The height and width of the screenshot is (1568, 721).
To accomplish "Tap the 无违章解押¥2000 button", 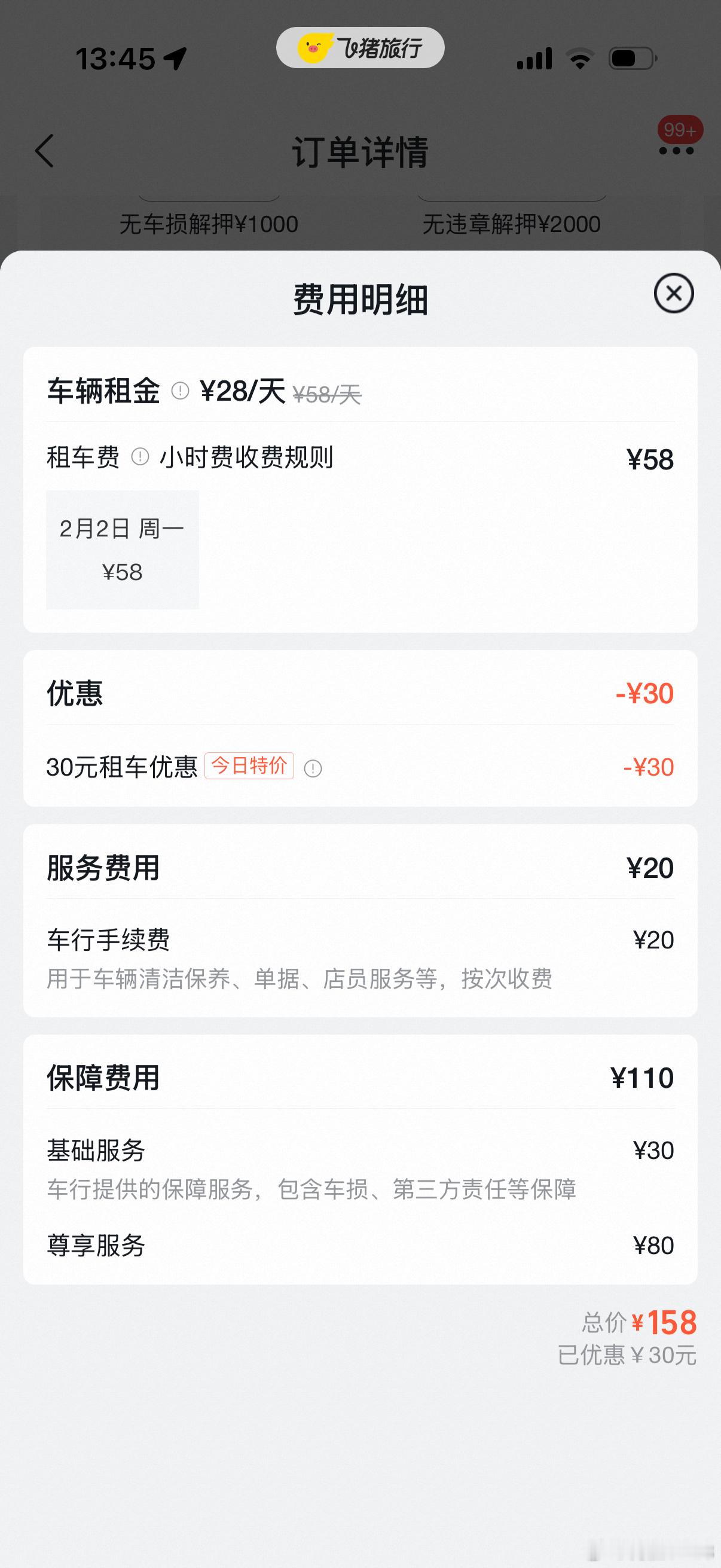I will pos(512,224).
